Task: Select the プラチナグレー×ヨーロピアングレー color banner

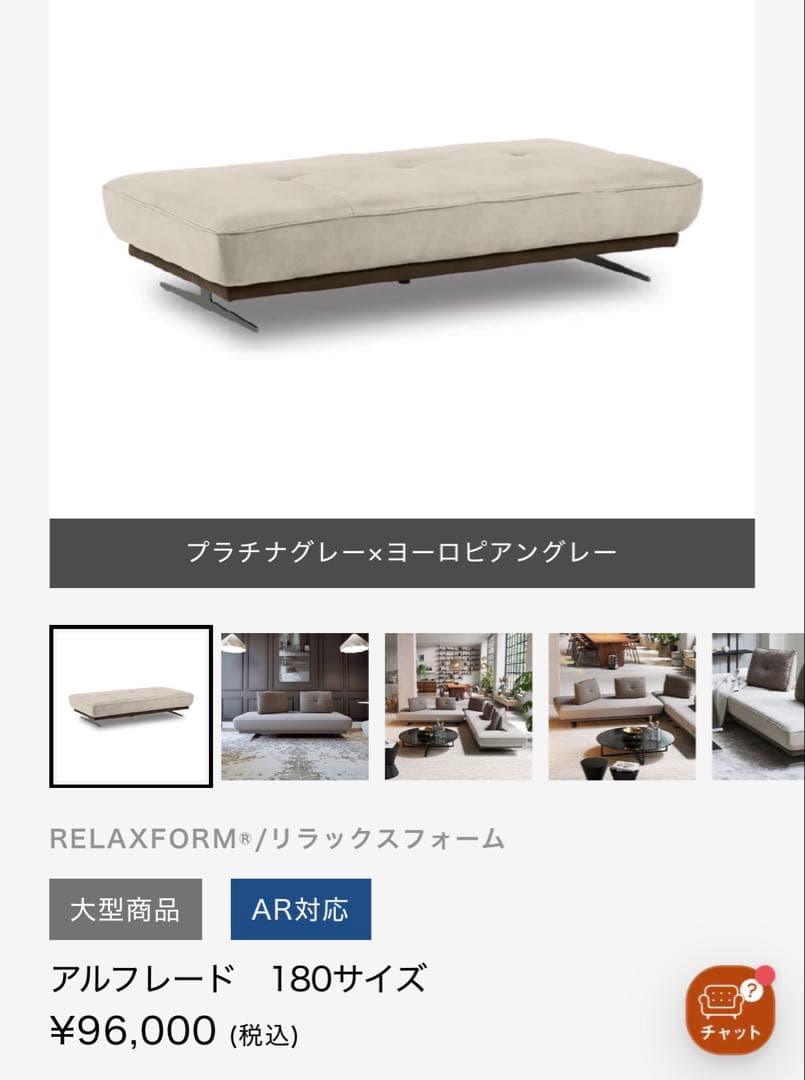Action: 402,548
